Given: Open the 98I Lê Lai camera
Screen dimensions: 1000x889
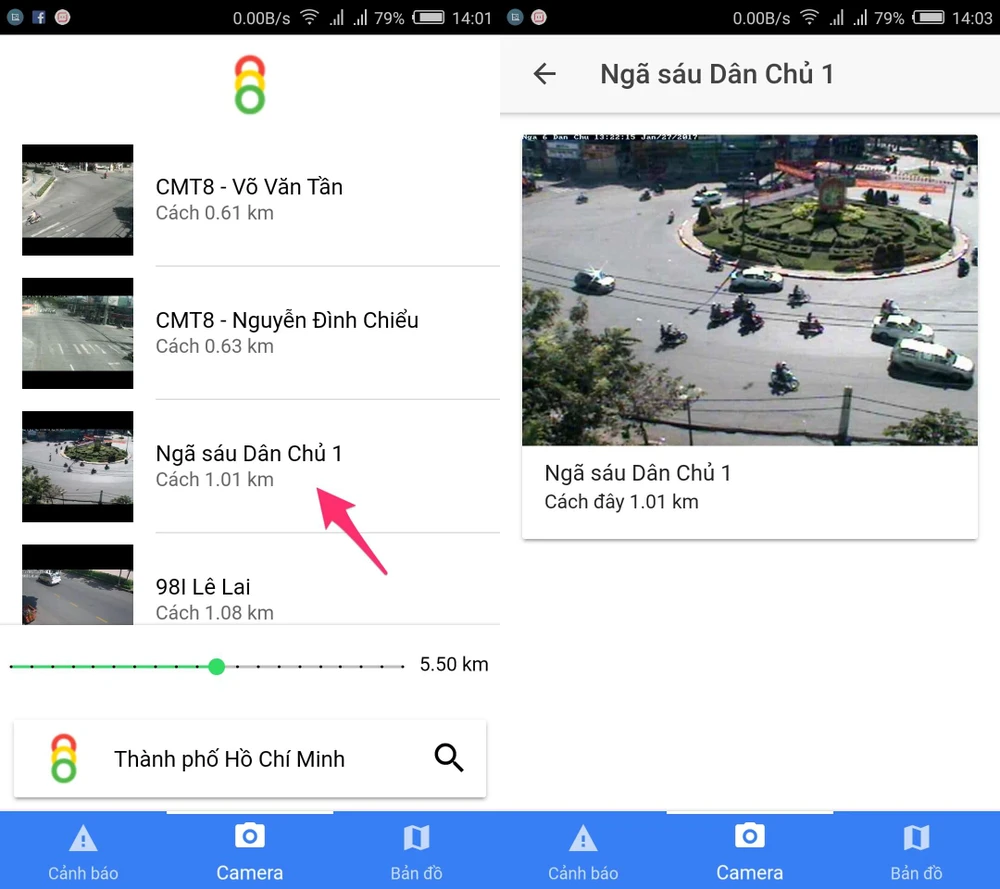Looking at the screenshot, I should (203, 597).
